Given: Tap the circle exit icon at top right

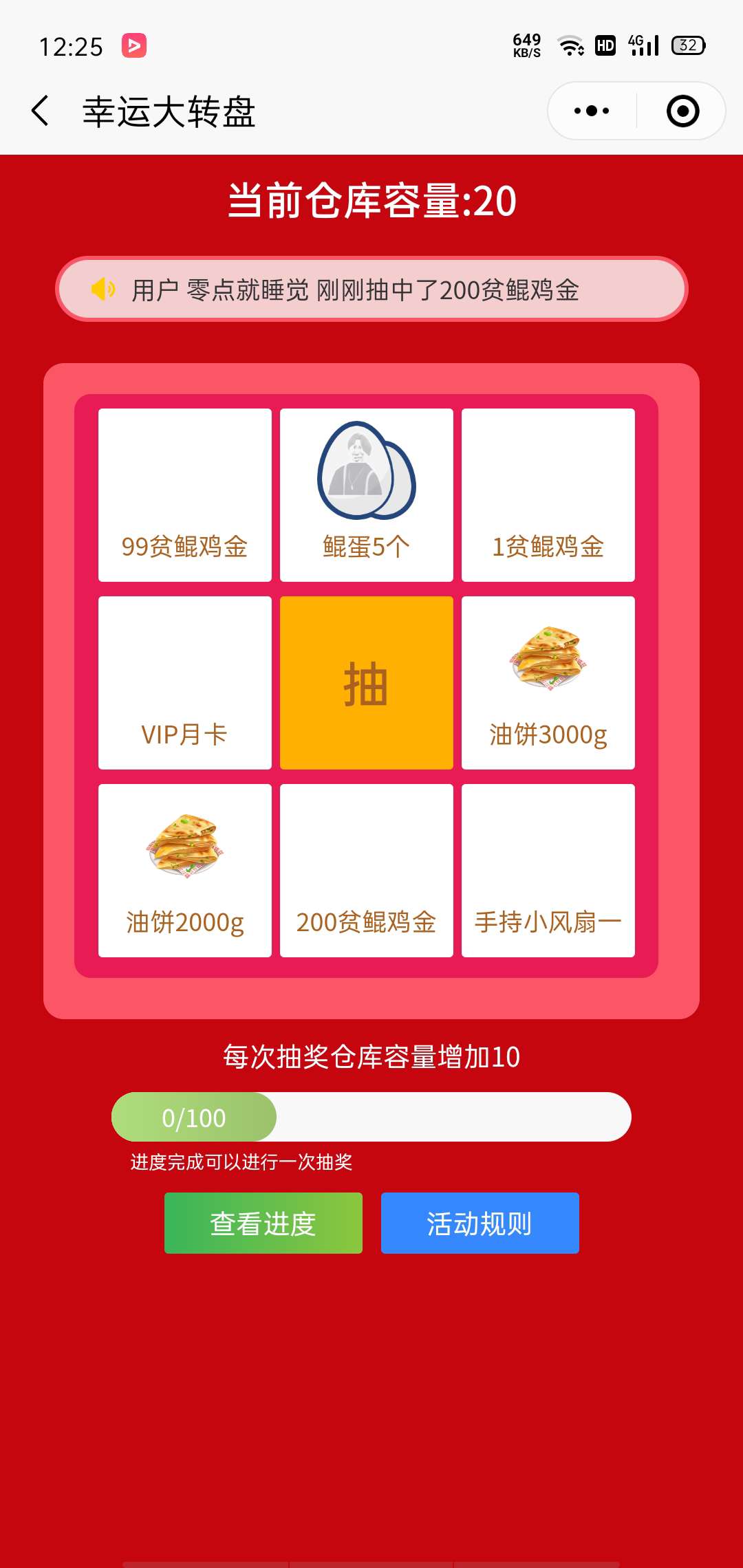Looking at the screenshot, I should point(681,110).
